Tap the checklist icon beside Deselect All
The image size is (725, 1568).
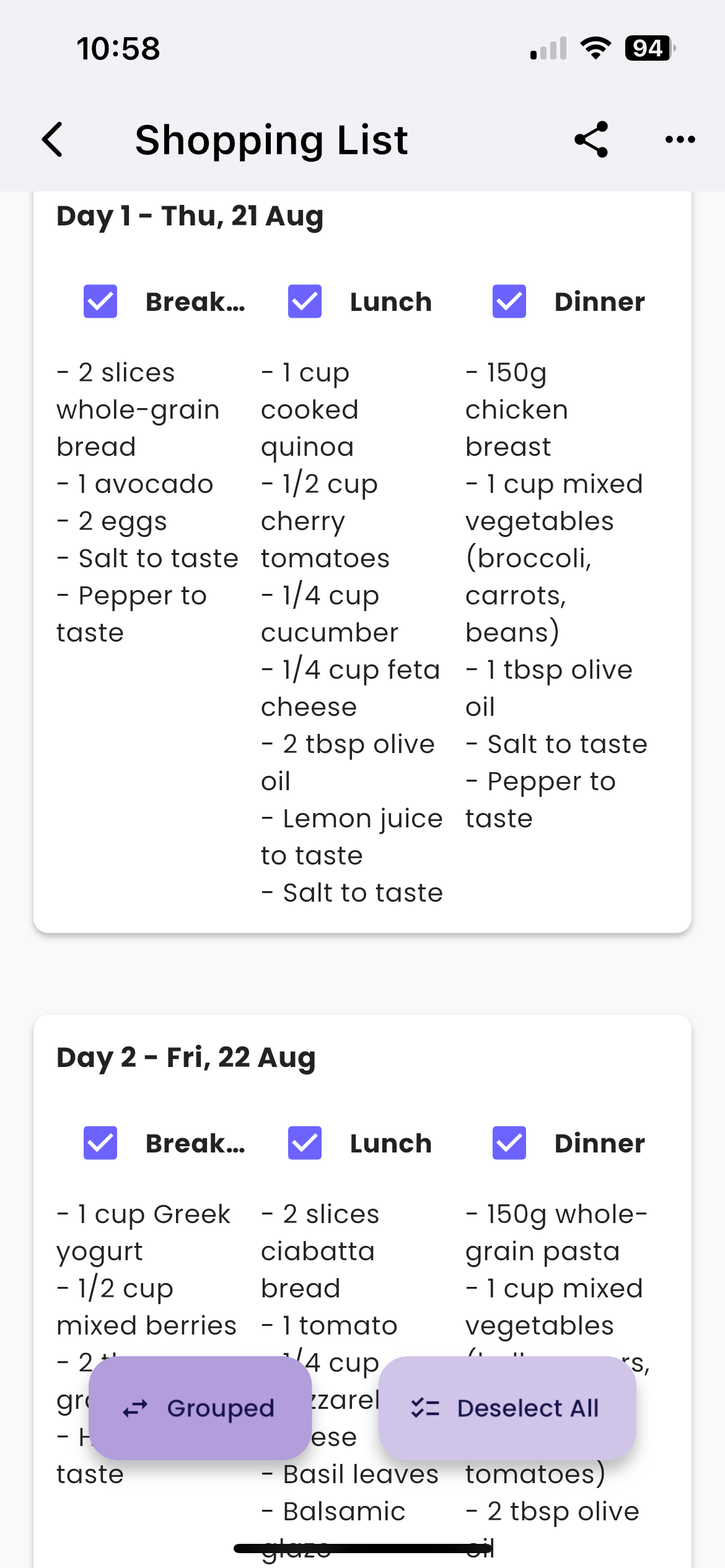click(424, 1409)
